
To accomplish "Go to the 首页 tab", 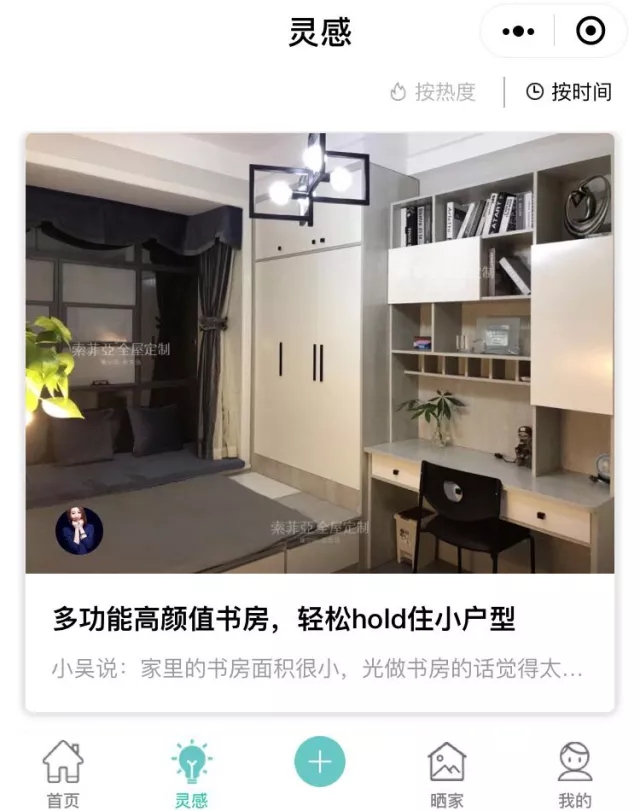I will click(63, 773).
